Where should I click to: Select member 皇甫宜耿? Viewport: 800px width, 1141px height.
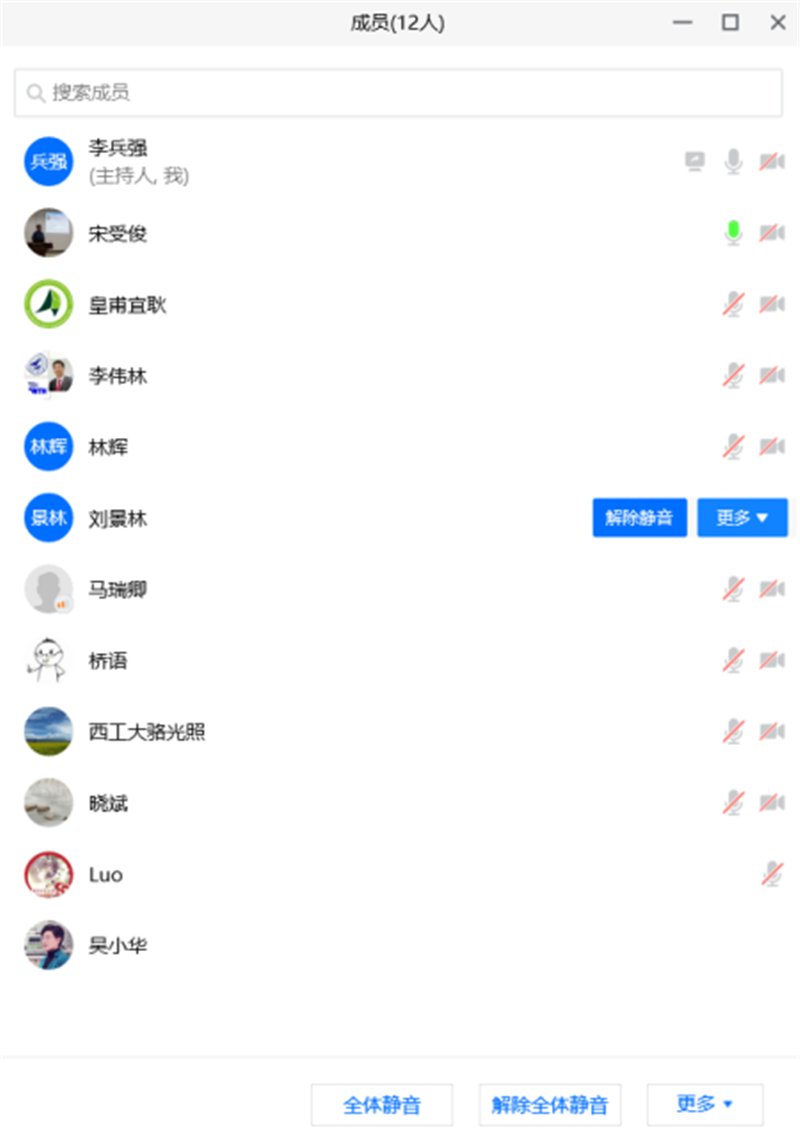(x=127, y=305)
